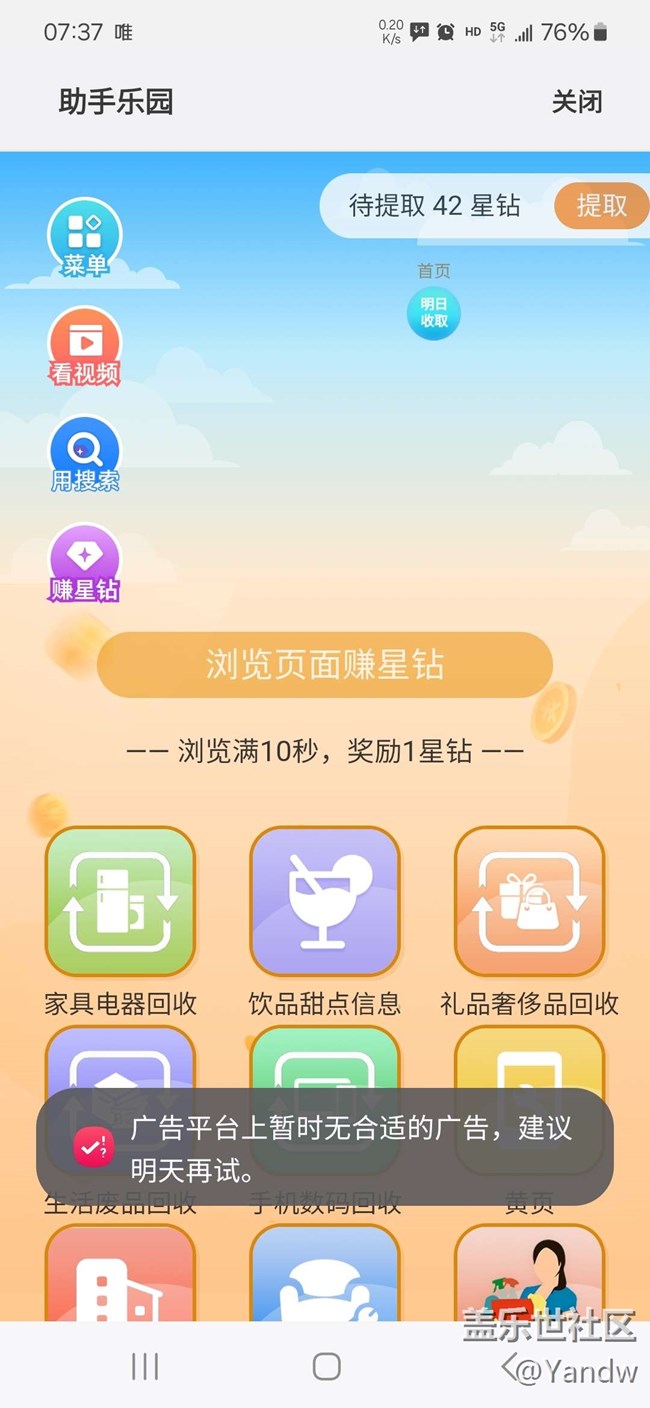This screenshot has width=650, height=1408.
Task: Open the recent apps view
Action: click(145, 1366)
